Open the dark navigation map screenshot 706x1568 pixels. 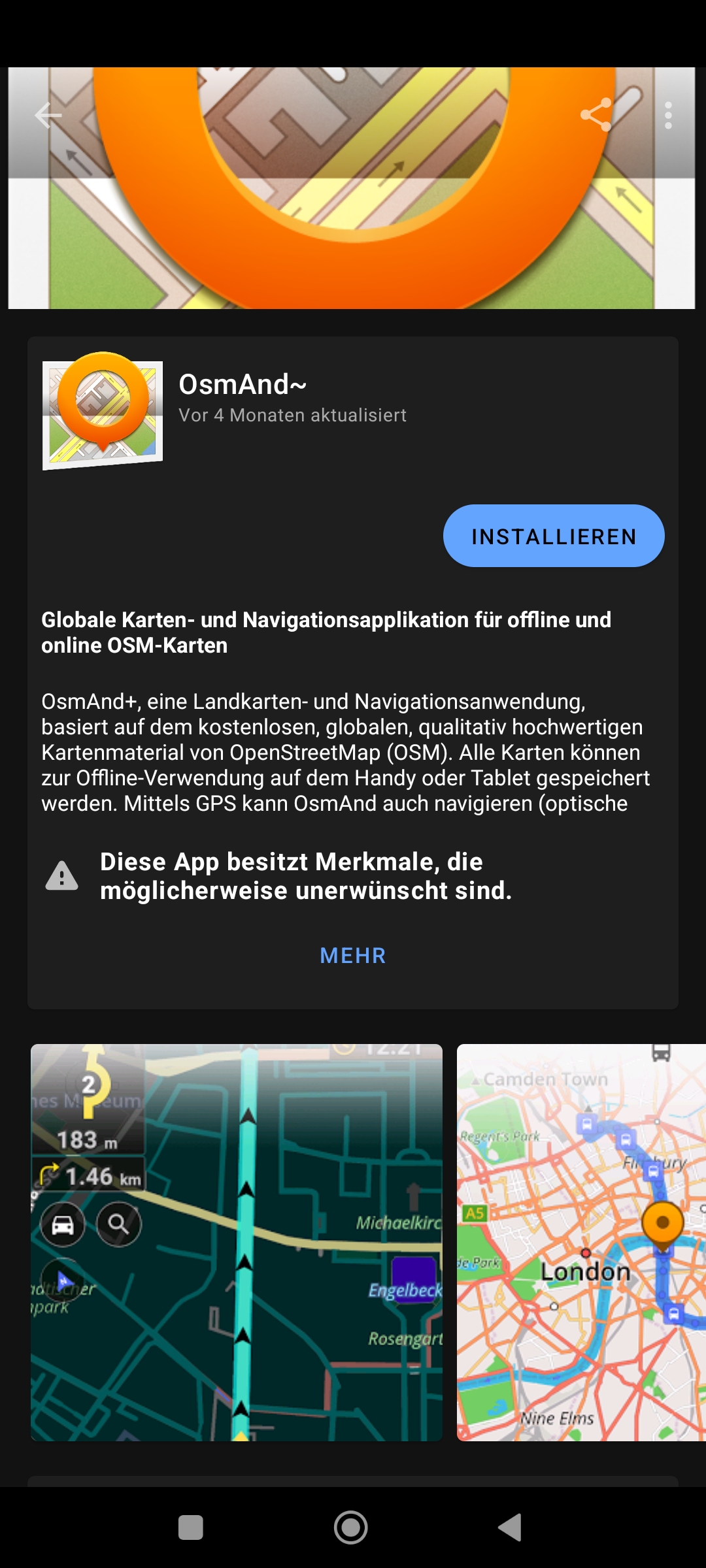pos(237,1243)
